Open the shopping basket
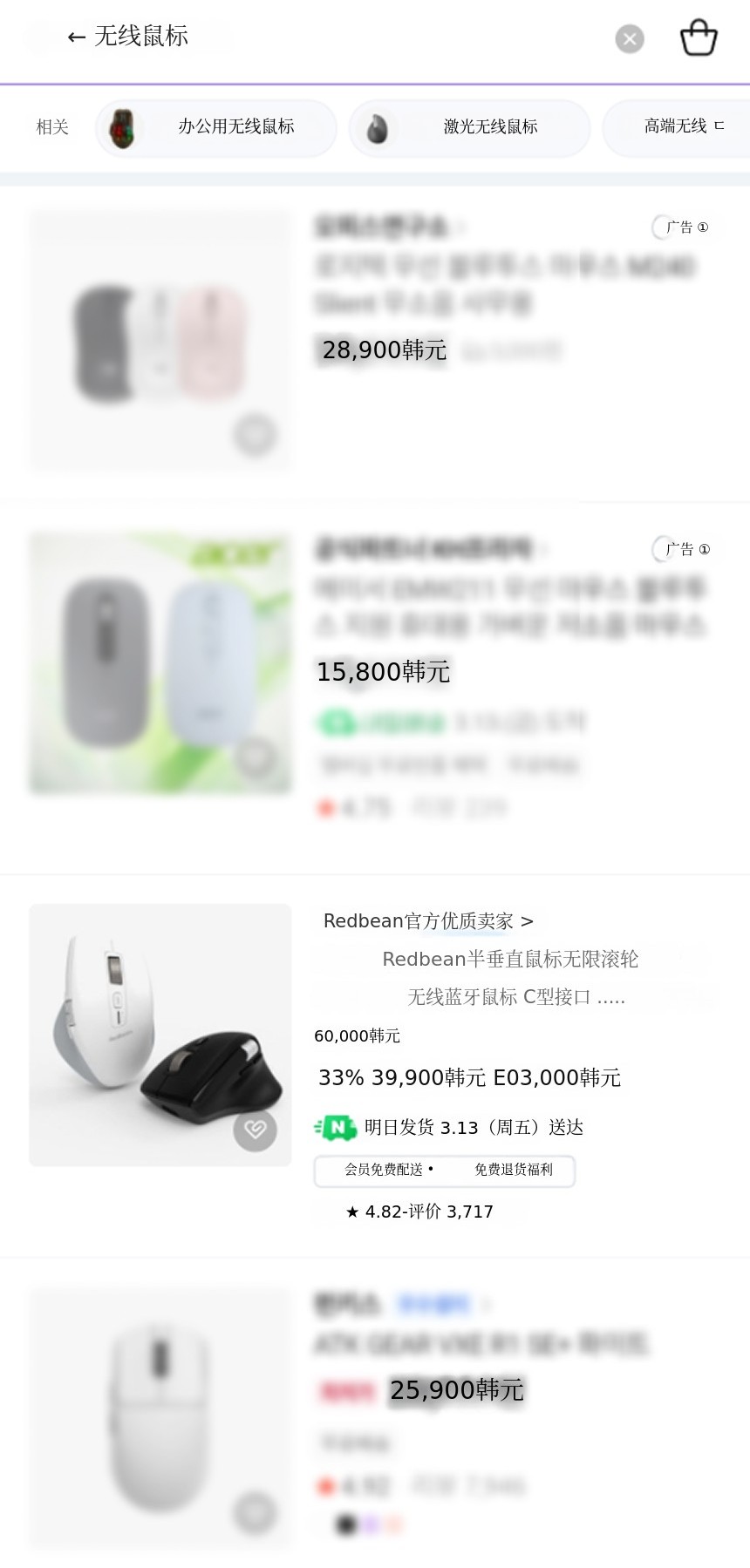The height and width of the screenshot is (1568, 750). pyautogui.click(x=698, y=38)
